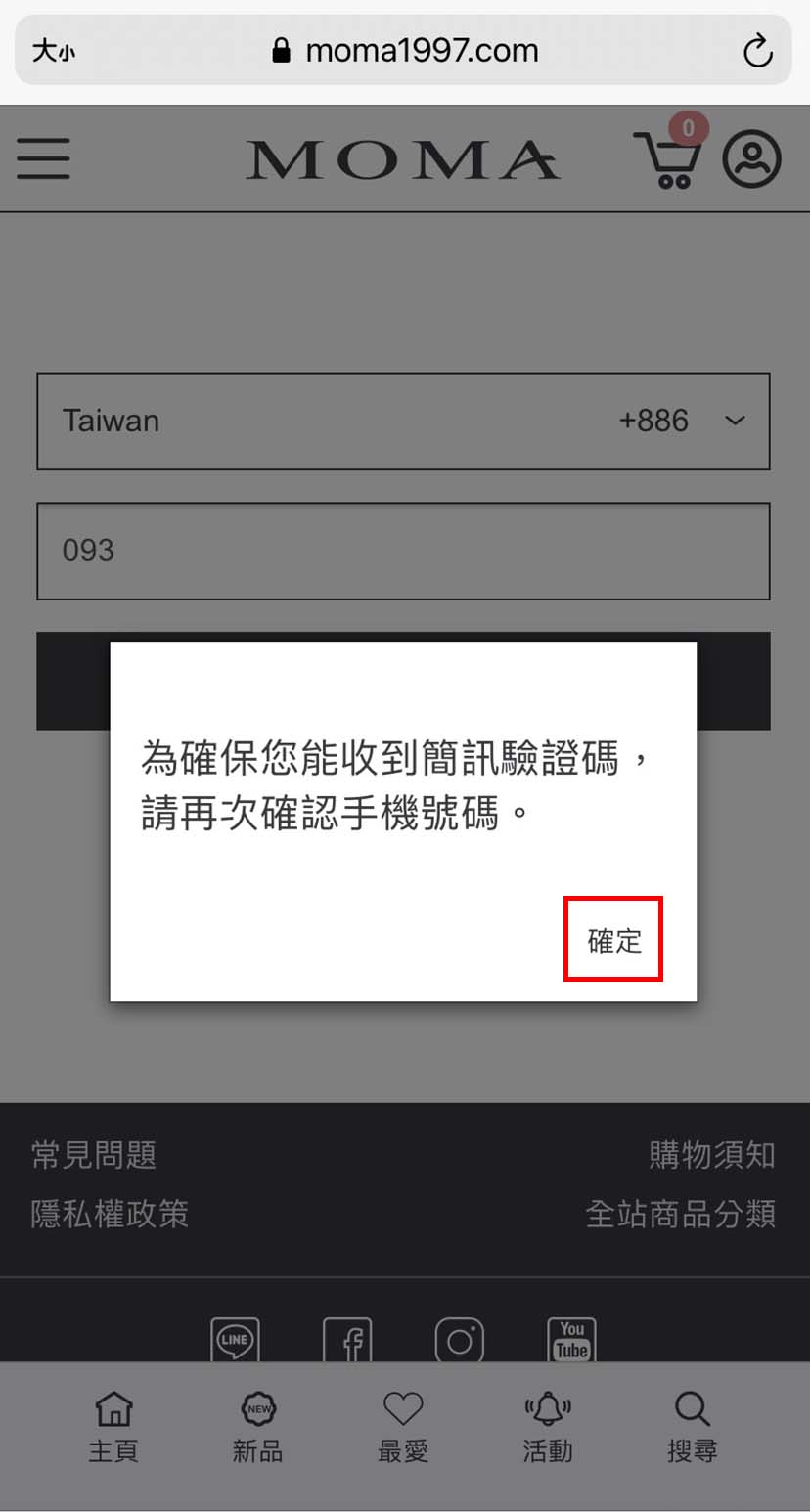810x1512 pixels.
Task: Switch to the 活動 tab
Action: click(x=548, y=1427)
